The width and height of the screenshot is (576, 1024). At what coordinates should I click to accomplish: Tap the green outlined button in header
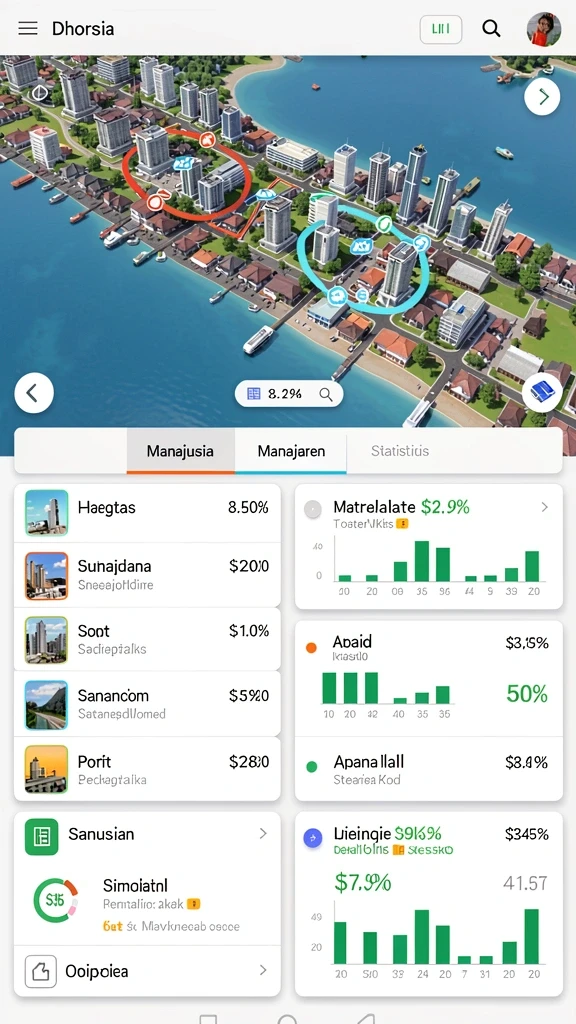[x=441, y=29]
